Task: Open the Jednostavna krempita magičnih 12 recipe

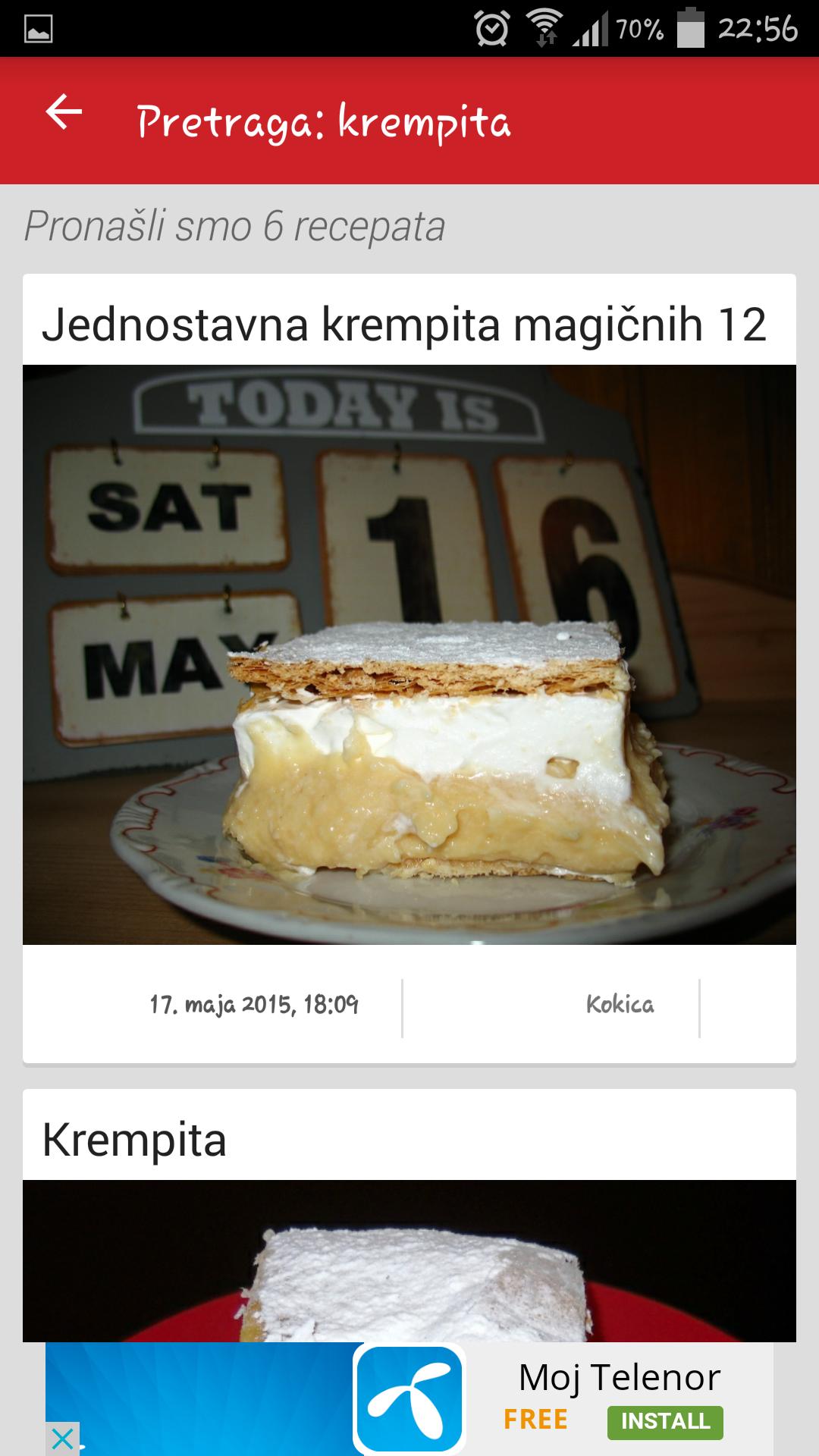Action: (404, 325)
